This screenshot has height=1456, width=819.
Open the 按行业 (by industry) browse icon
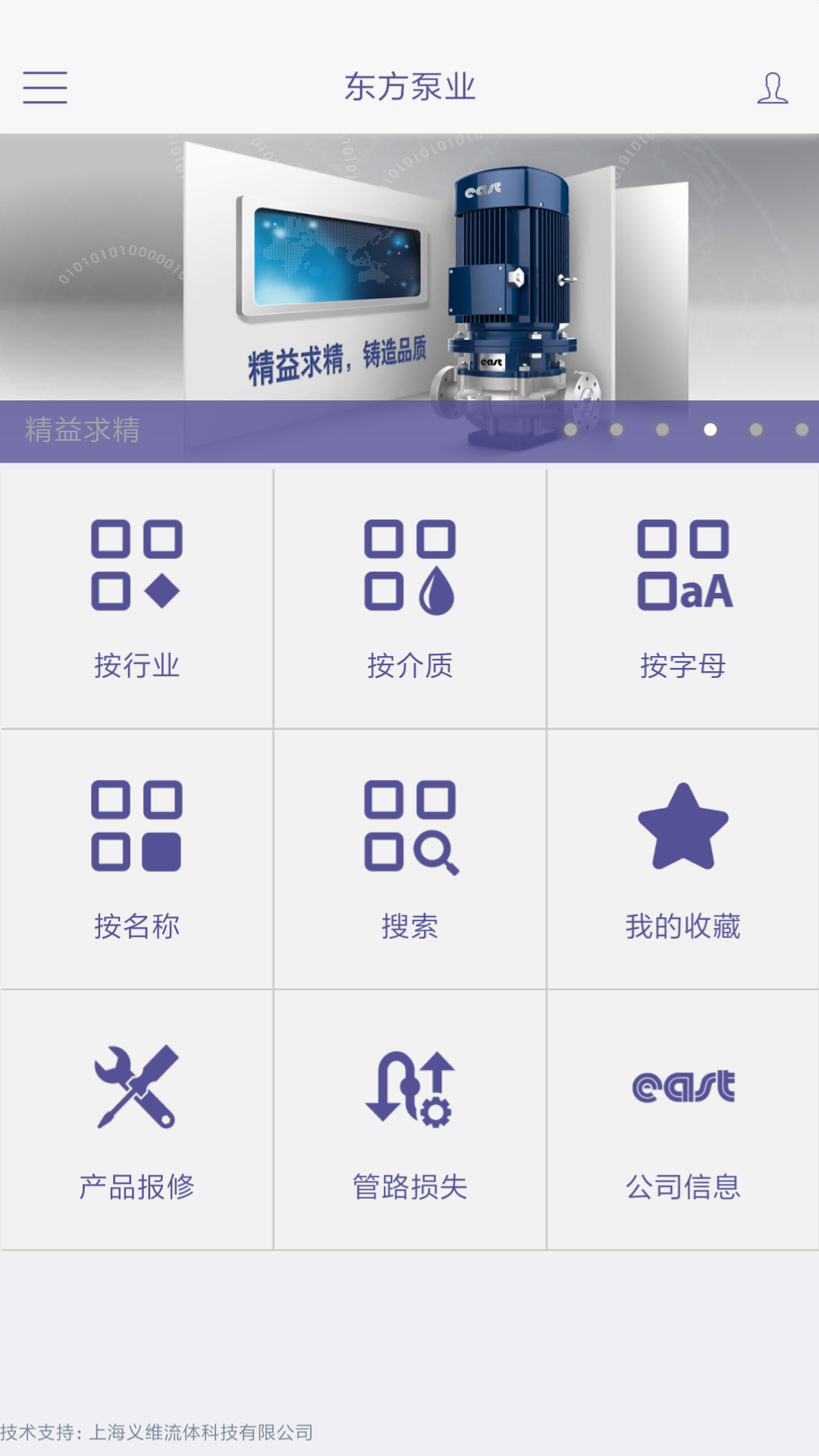click(136, 565)
